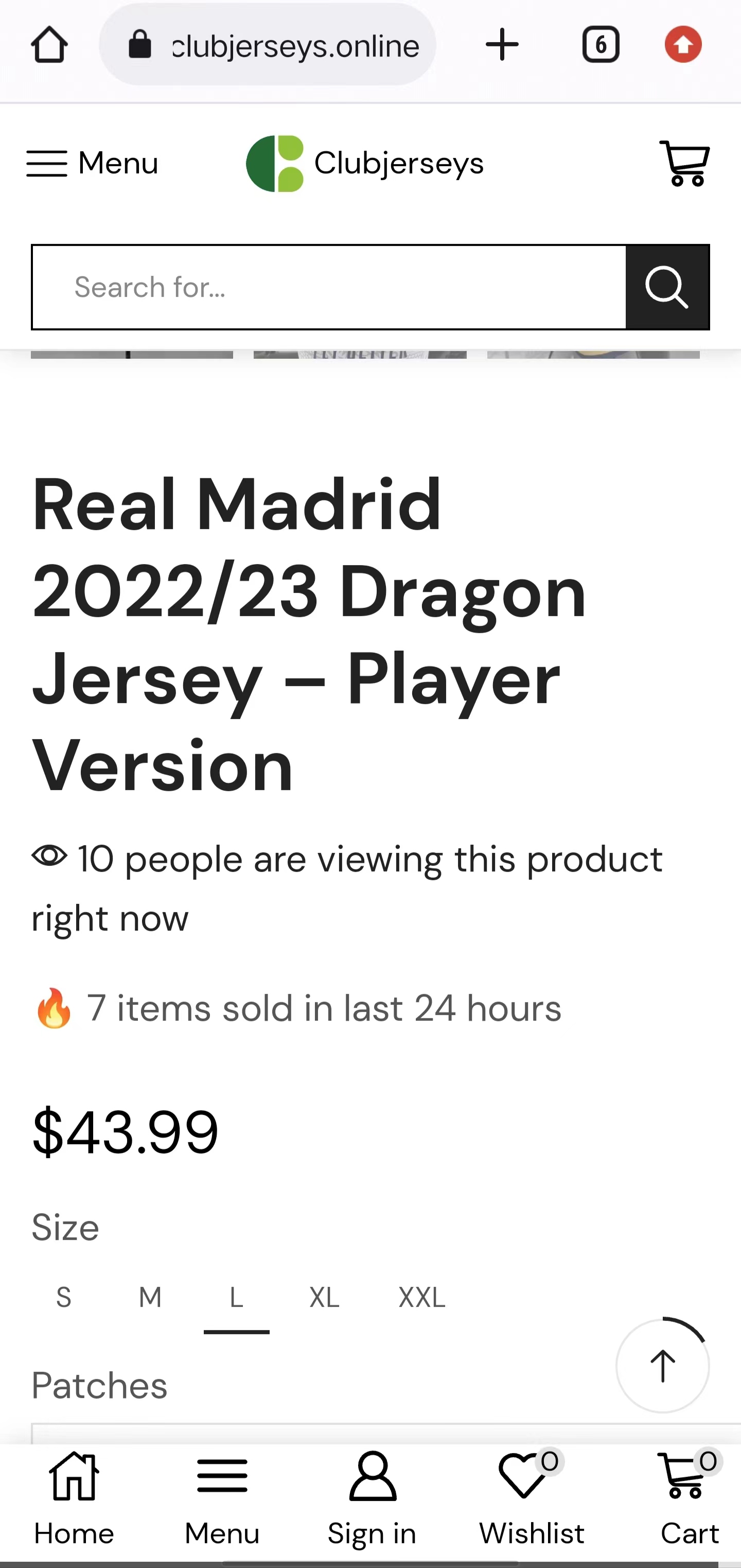The width and height of the screenshot is (741, 1568).
Task: Choose size XXL
Action: (422, 1297)
